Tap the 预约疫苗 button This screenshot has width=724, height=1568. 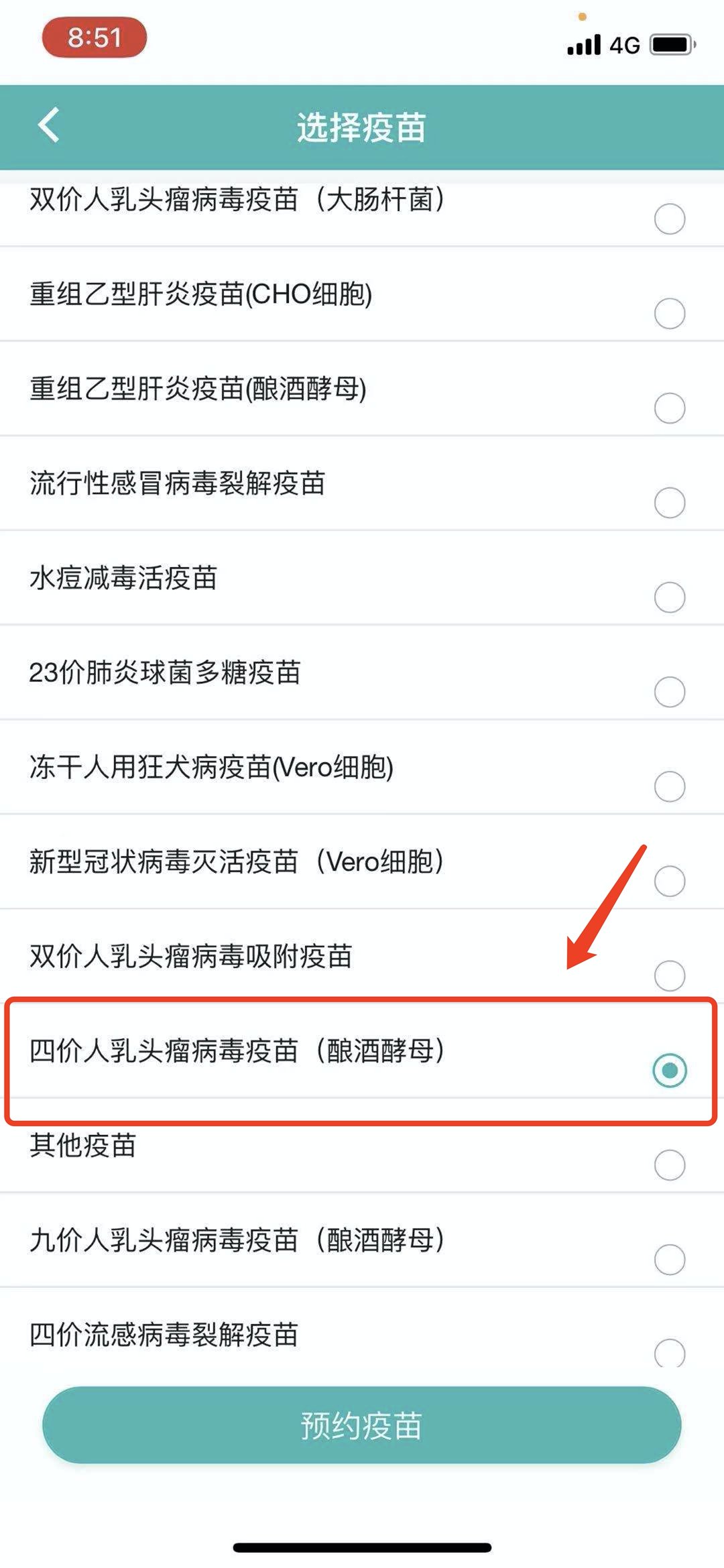(362, 1425)
